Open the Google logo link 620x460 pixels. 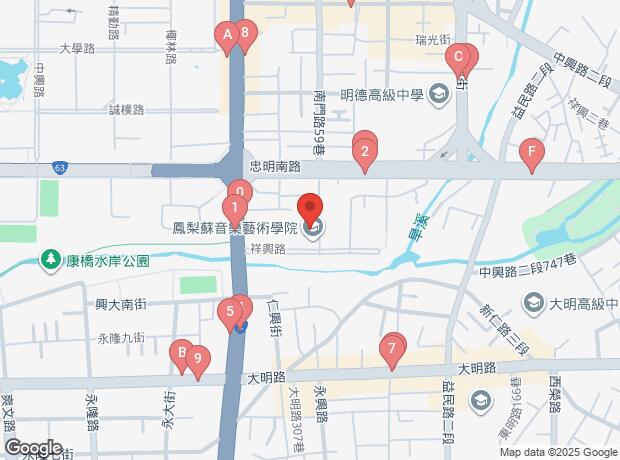(31, 447)
